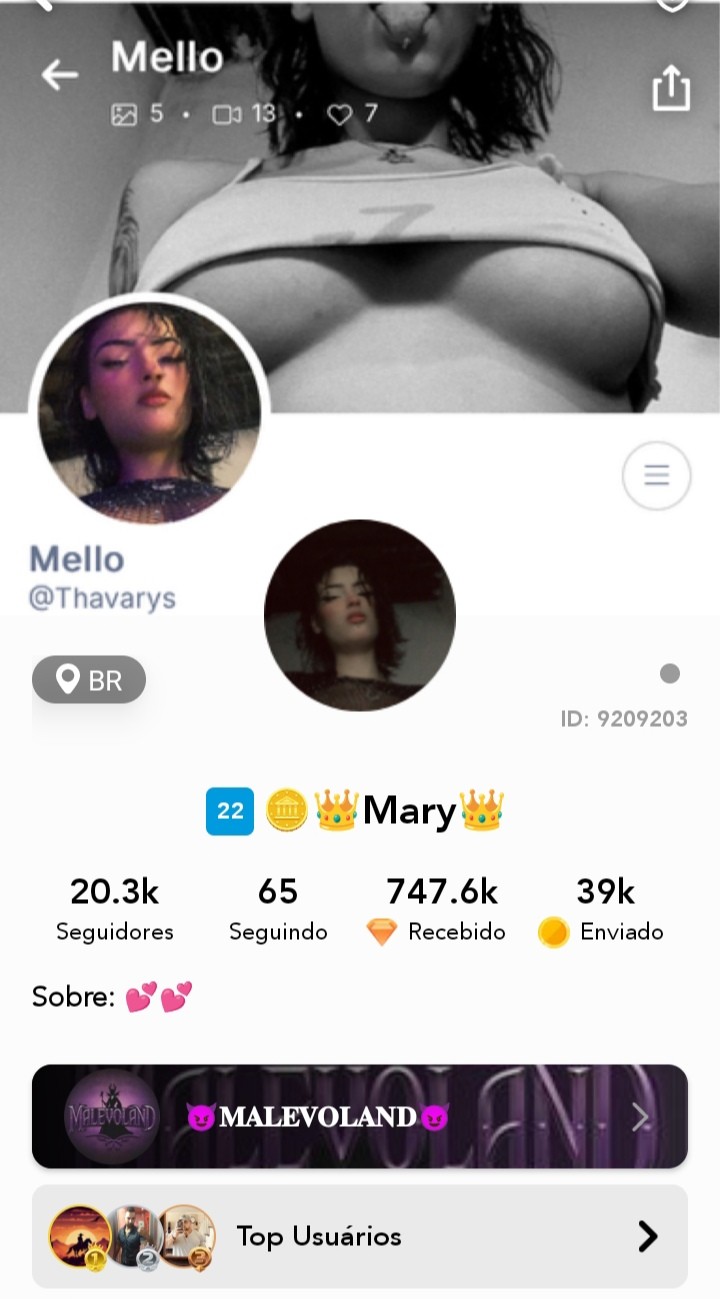Share the Mello profile
720x1299 pixels.
click(x=671, y=88)
